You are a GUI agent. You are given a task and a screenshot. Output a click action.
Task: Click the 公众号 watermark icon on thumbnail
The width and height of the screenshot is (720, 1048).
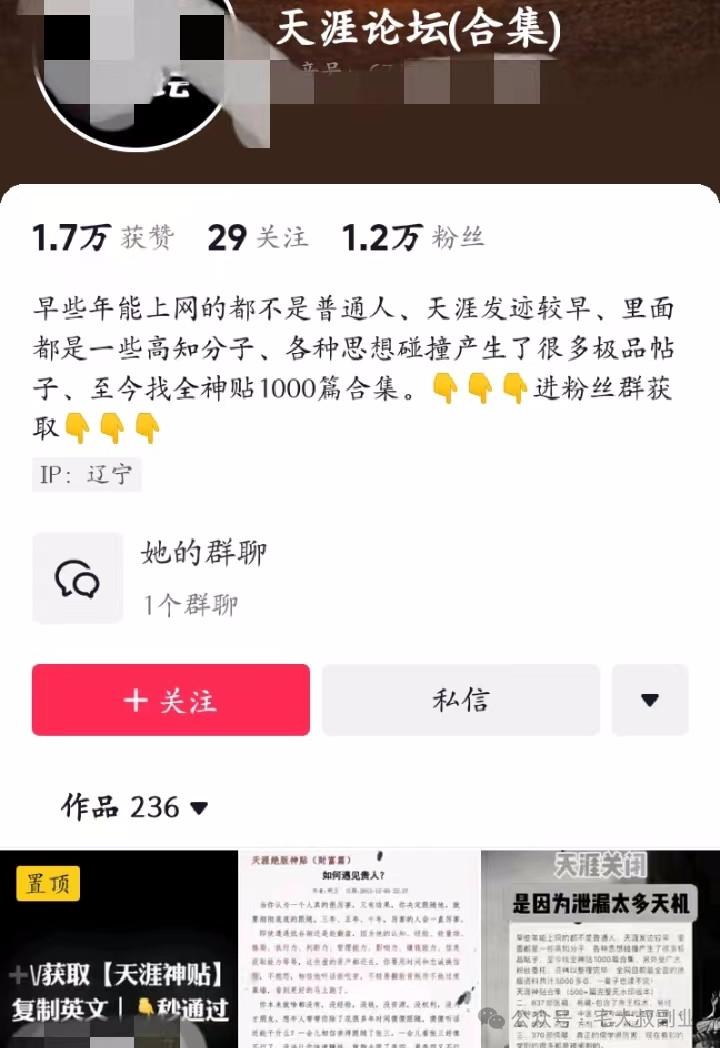pyautogui.click(x=492, y=1017)
